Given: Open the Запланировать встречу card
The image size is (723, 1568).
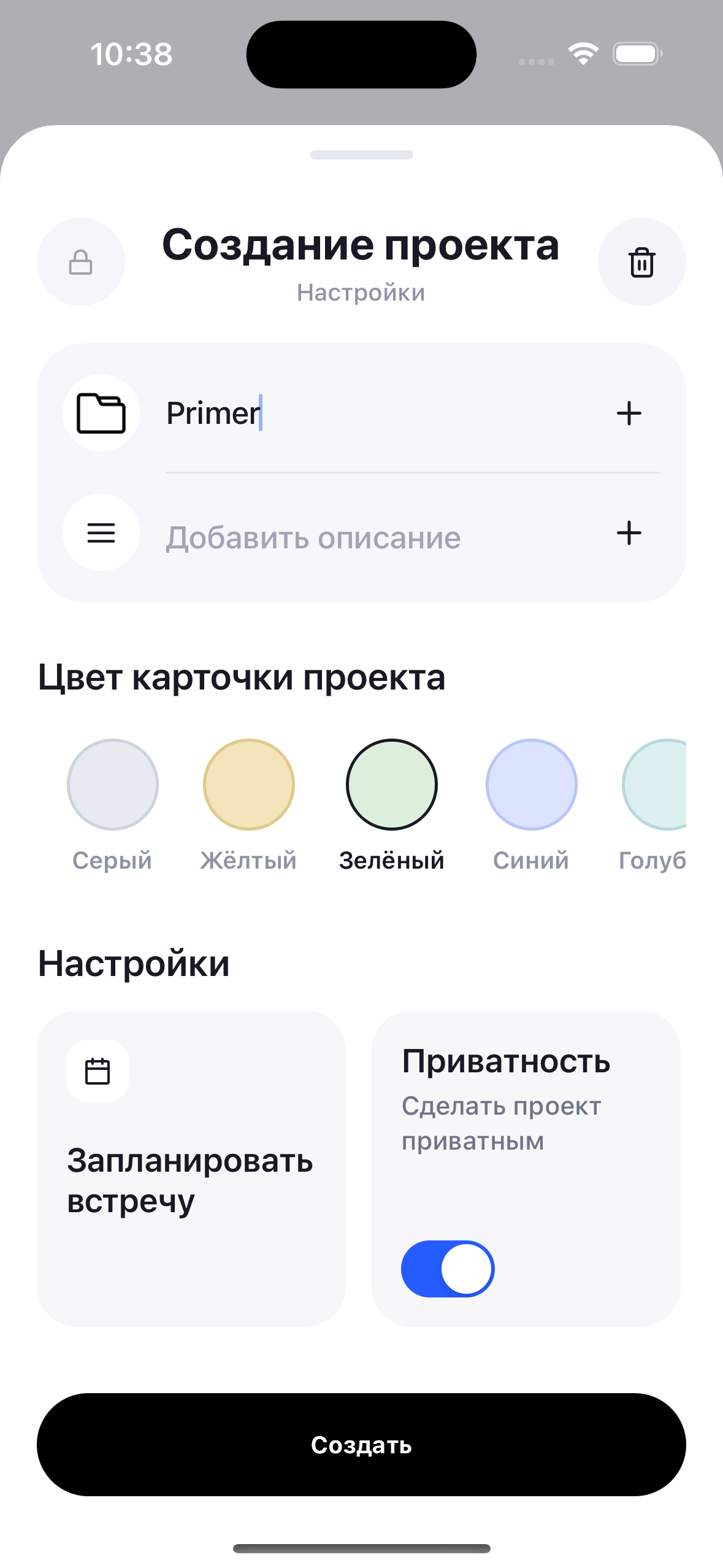Looking at the screenshot, I should click(191, 1168).
